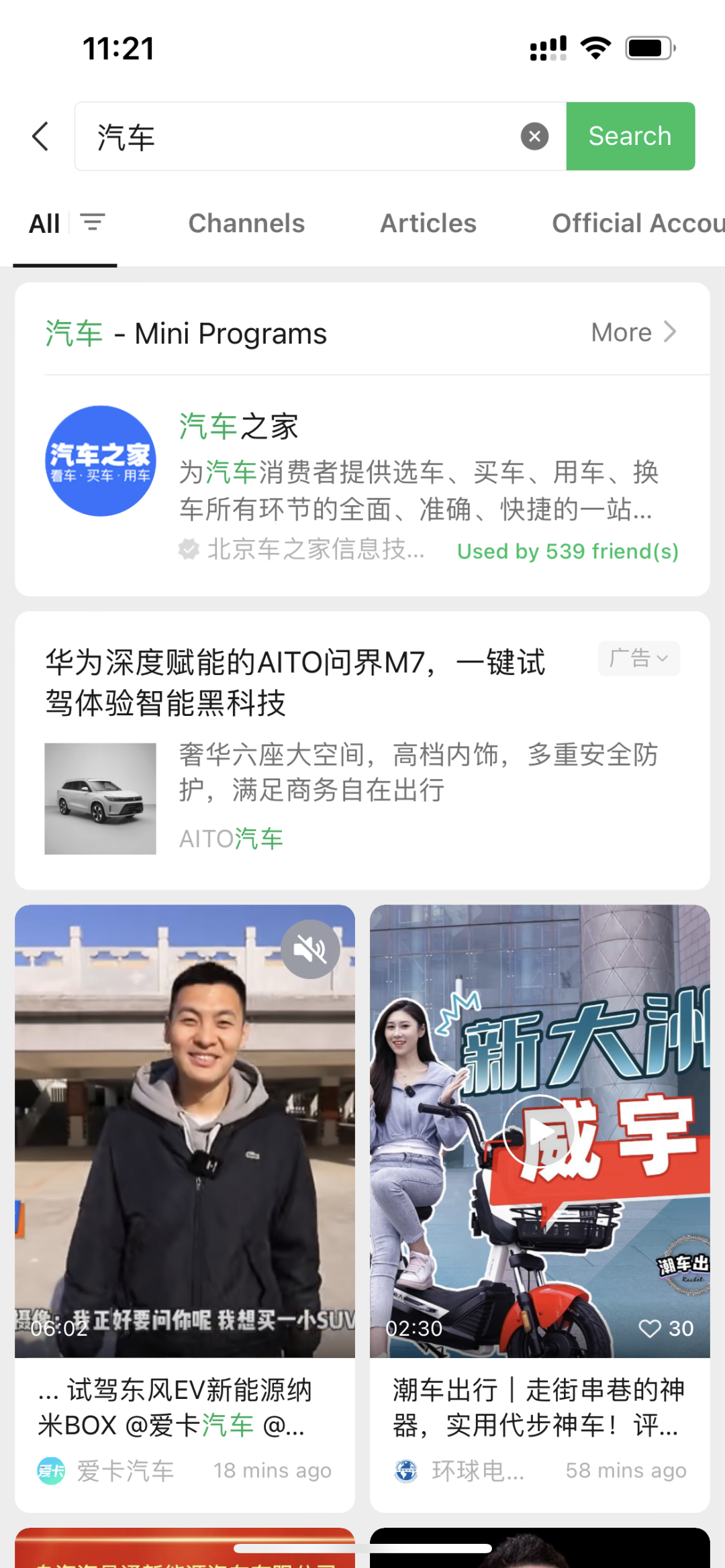Focus the search field containing 汽车
Viewport: 725px width, 1568px height.
pyautogui.click(x=295, y=137)
